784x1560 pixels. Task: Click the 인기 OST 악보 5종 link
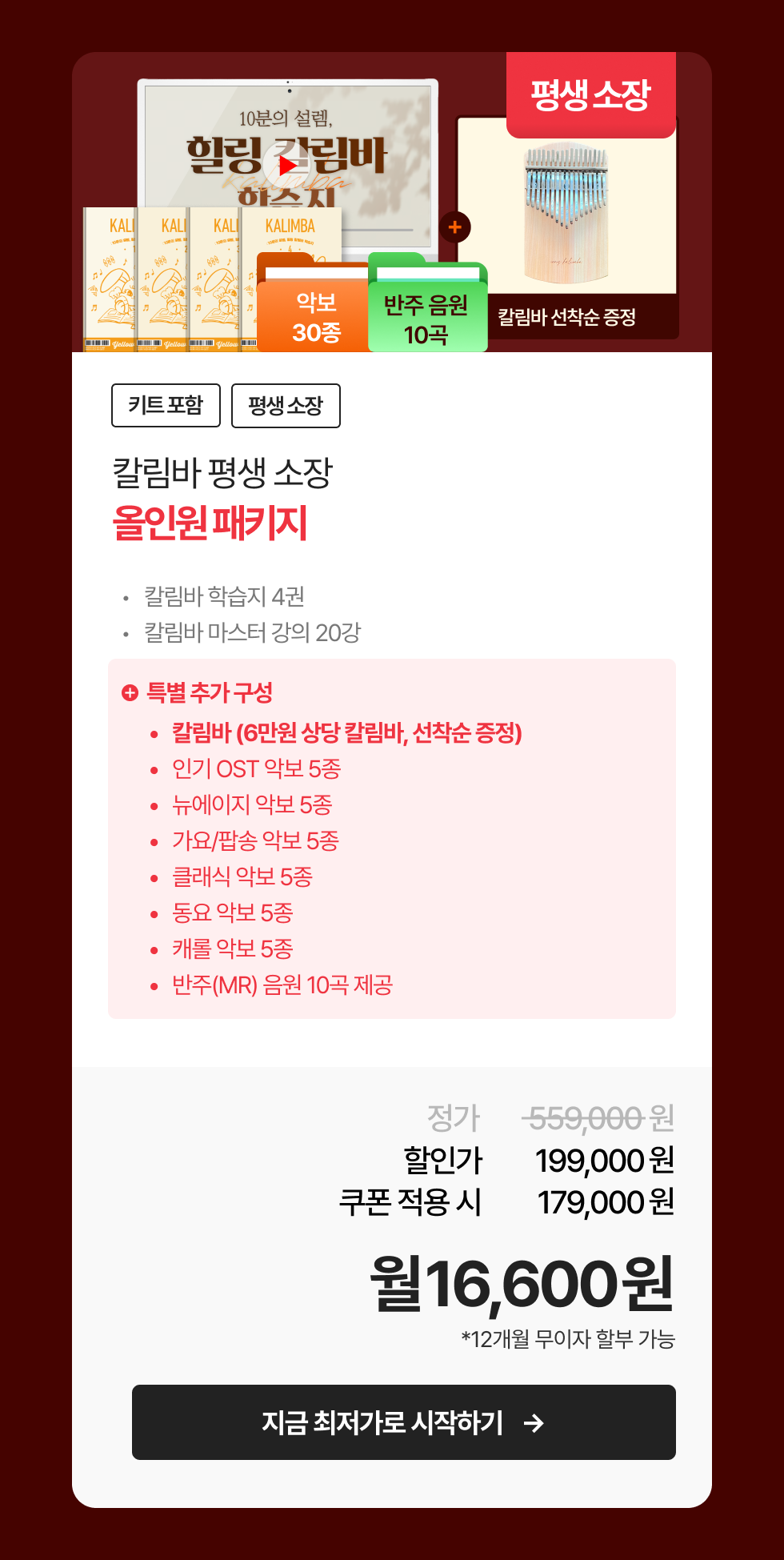255,770
